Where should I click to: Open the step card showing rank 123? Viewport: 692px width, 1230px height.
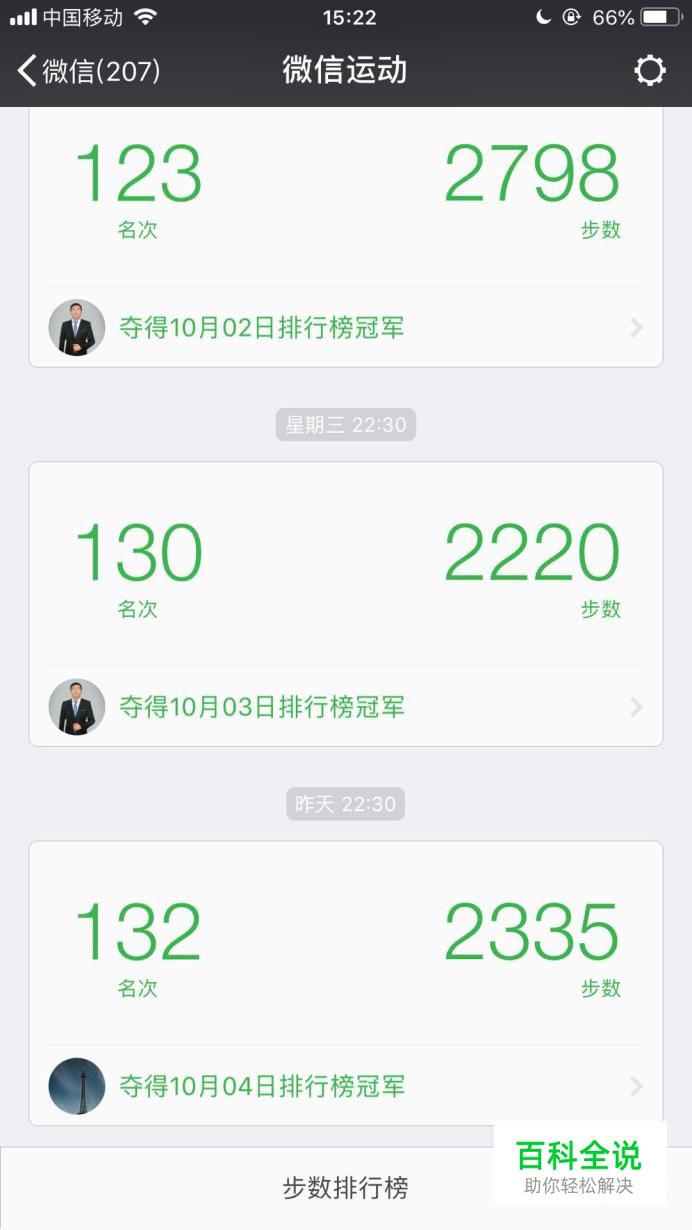pyautogui.click(x=345, y=190)
